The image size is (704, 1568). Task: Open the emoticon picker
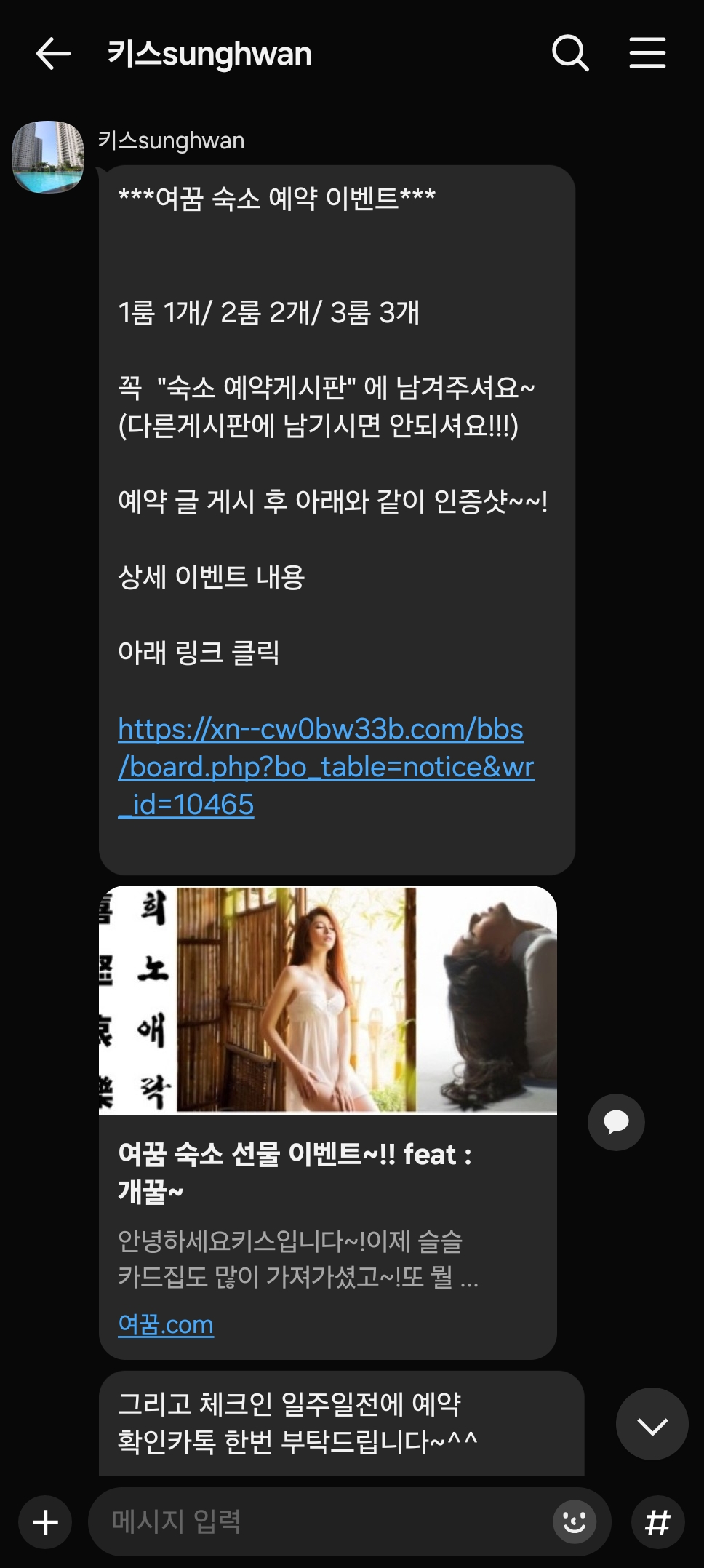point(575,1521)
